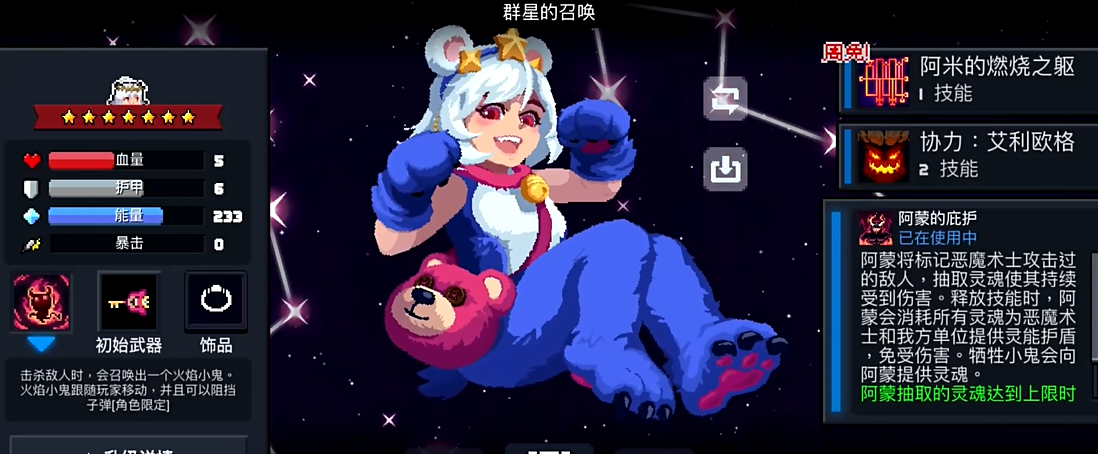Viewport: 1098px width, 454px height.
Task: Tap the download icon button
Action: pos(726,168)
